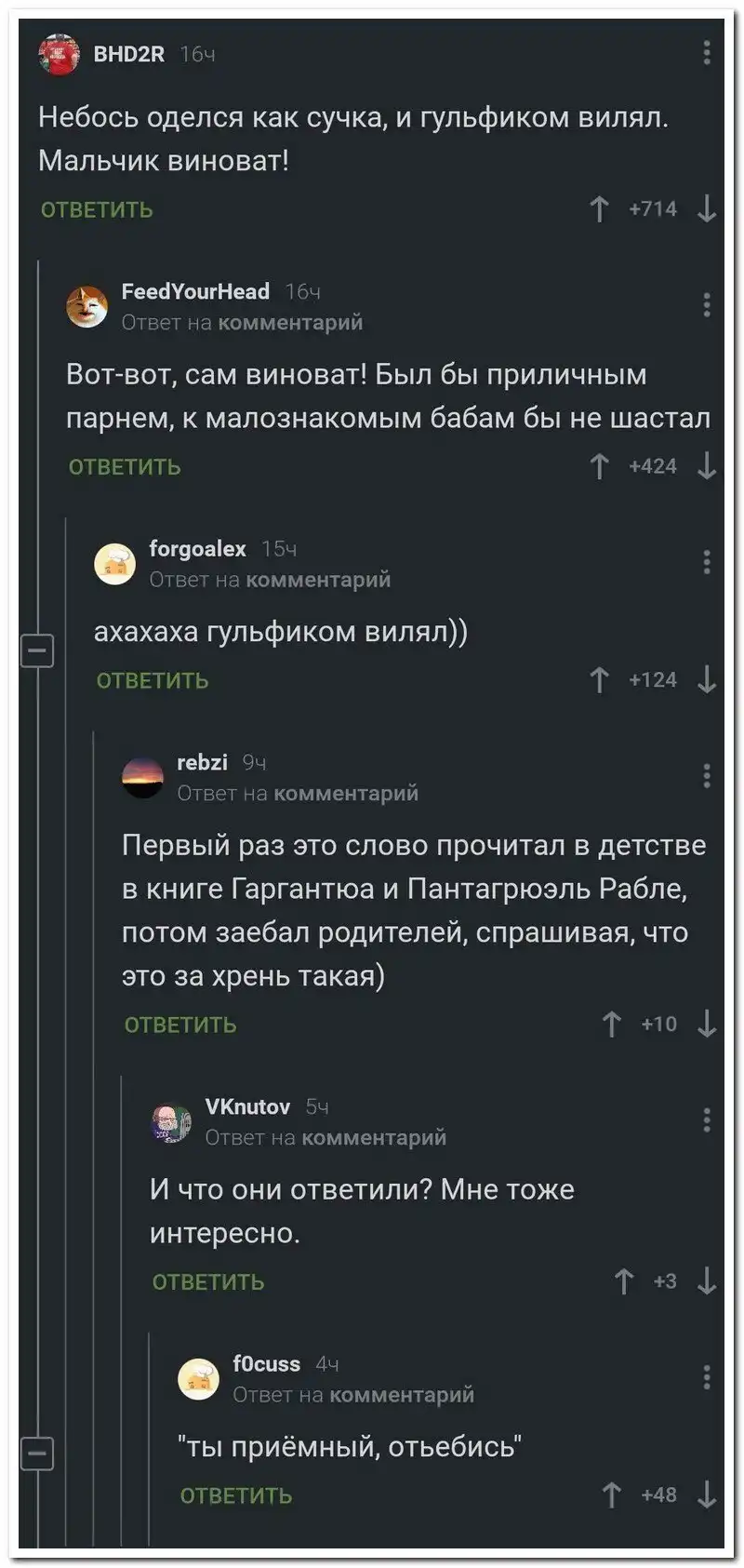Upvote FeedYourHead's comment
This screenshot has width=744, height=1568.
coord(600,466)
